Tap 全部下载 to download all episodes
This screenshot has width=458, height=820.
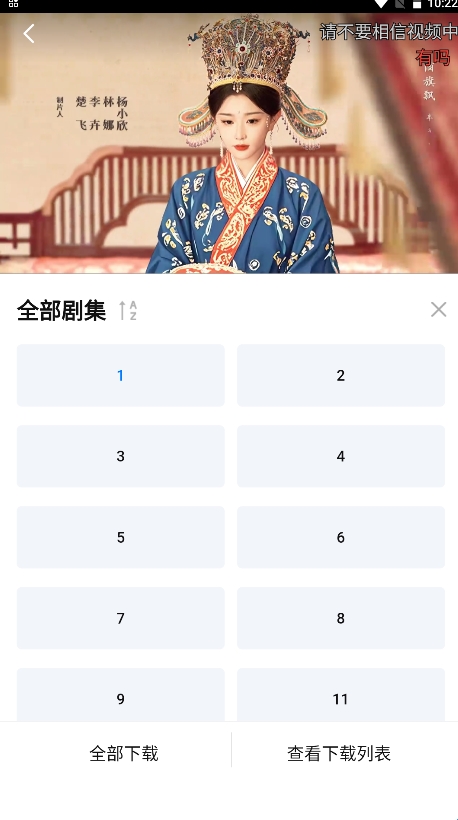click(x=124, y=754)
